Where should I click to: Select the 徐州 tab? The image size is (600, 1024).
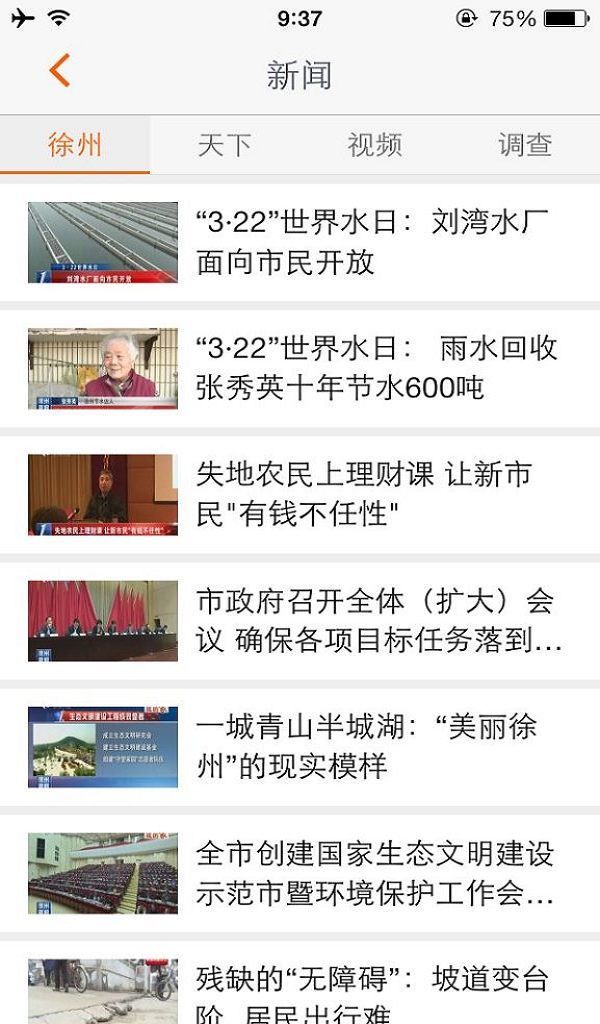tap(75, 145)
